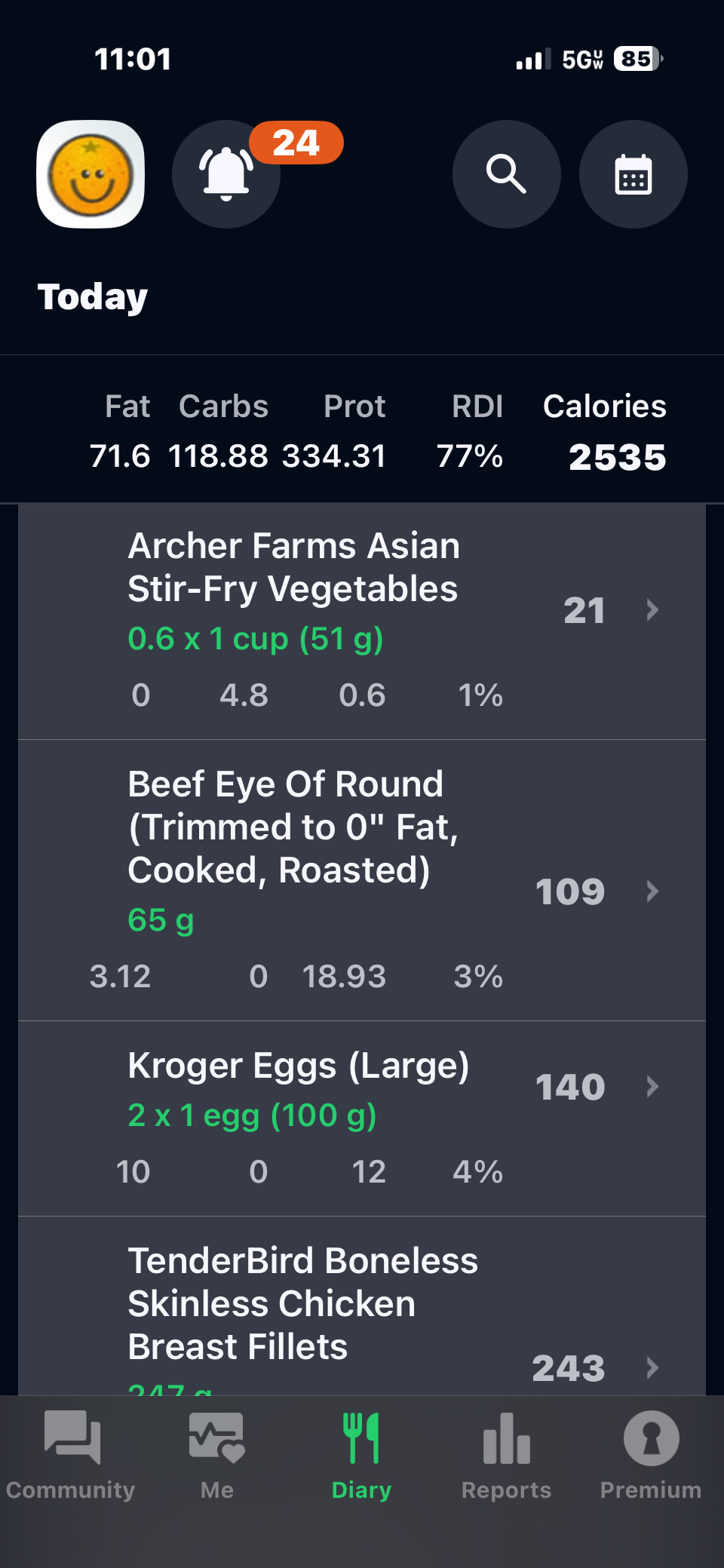The width and height of the screenshot is (724, 1568).
Task: Switch to the Premium tab
Action: pos(650,1456)
